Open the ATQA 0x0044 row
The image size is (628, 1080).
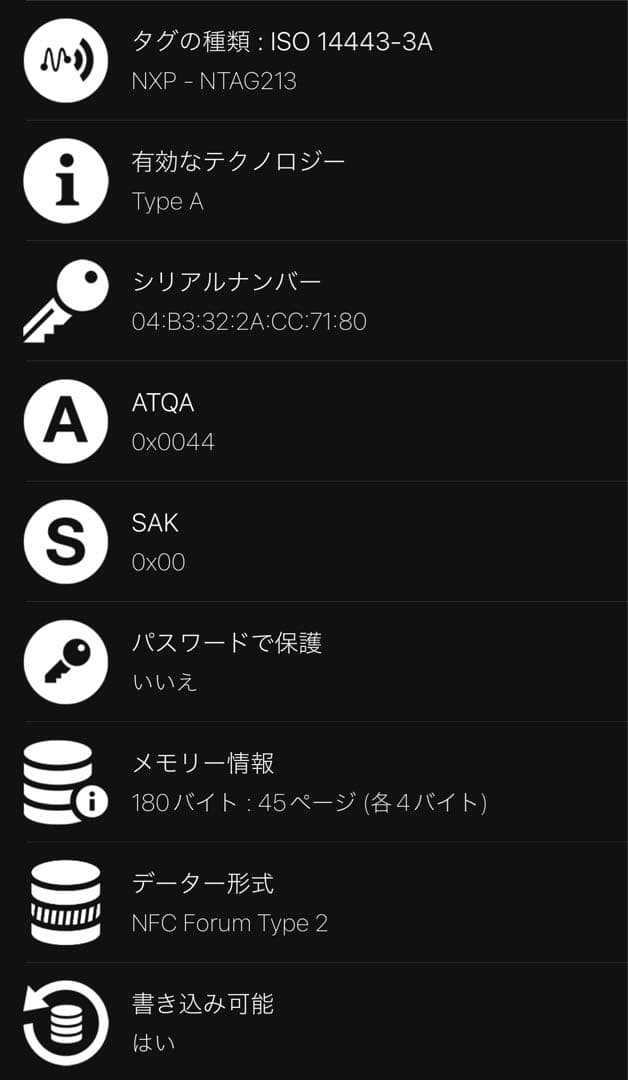click(x=314, y=421)
